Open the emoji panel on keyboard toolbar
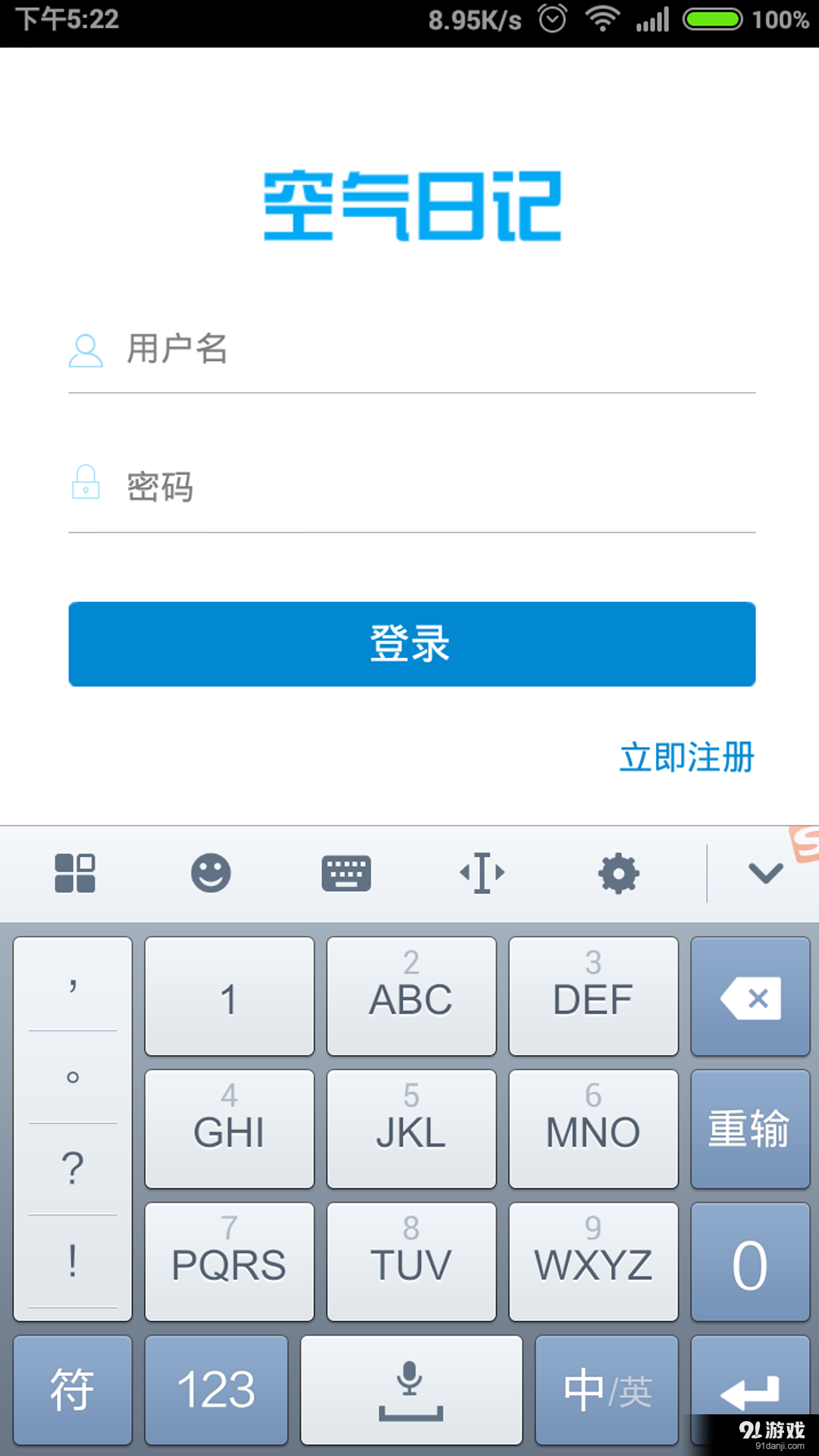The image size is (819, 1456). tap(210, 873)
